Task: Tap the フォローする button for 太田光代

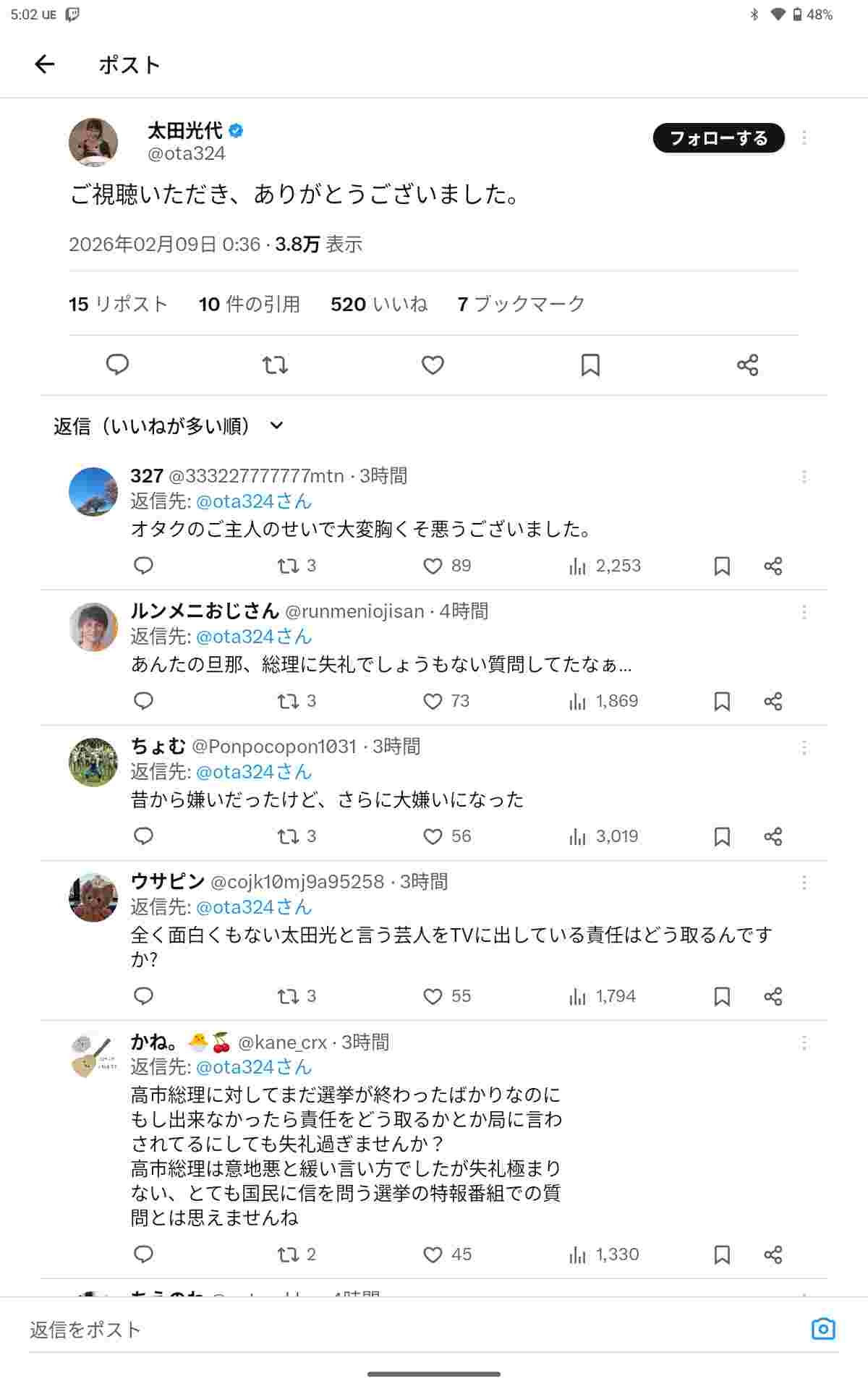Action: pos(718,138)
